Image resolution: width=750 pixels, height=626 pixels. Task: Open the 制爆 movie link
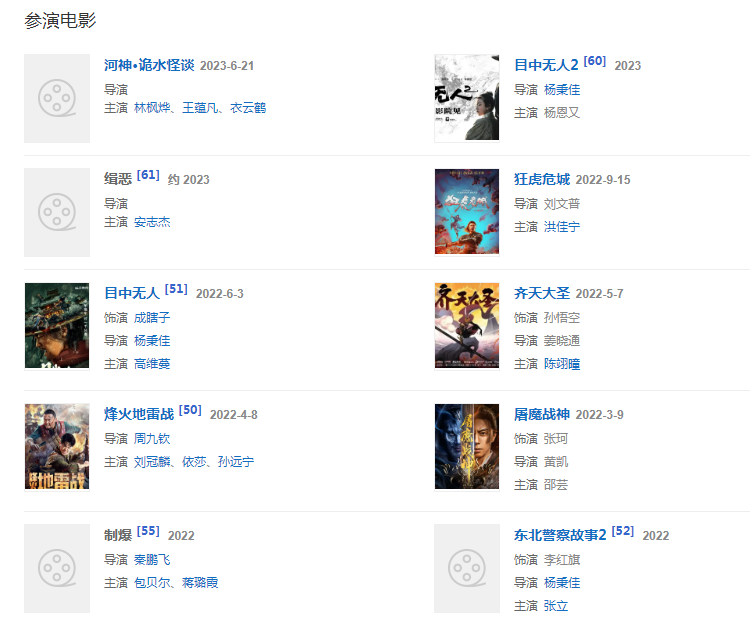coord(118,534)
